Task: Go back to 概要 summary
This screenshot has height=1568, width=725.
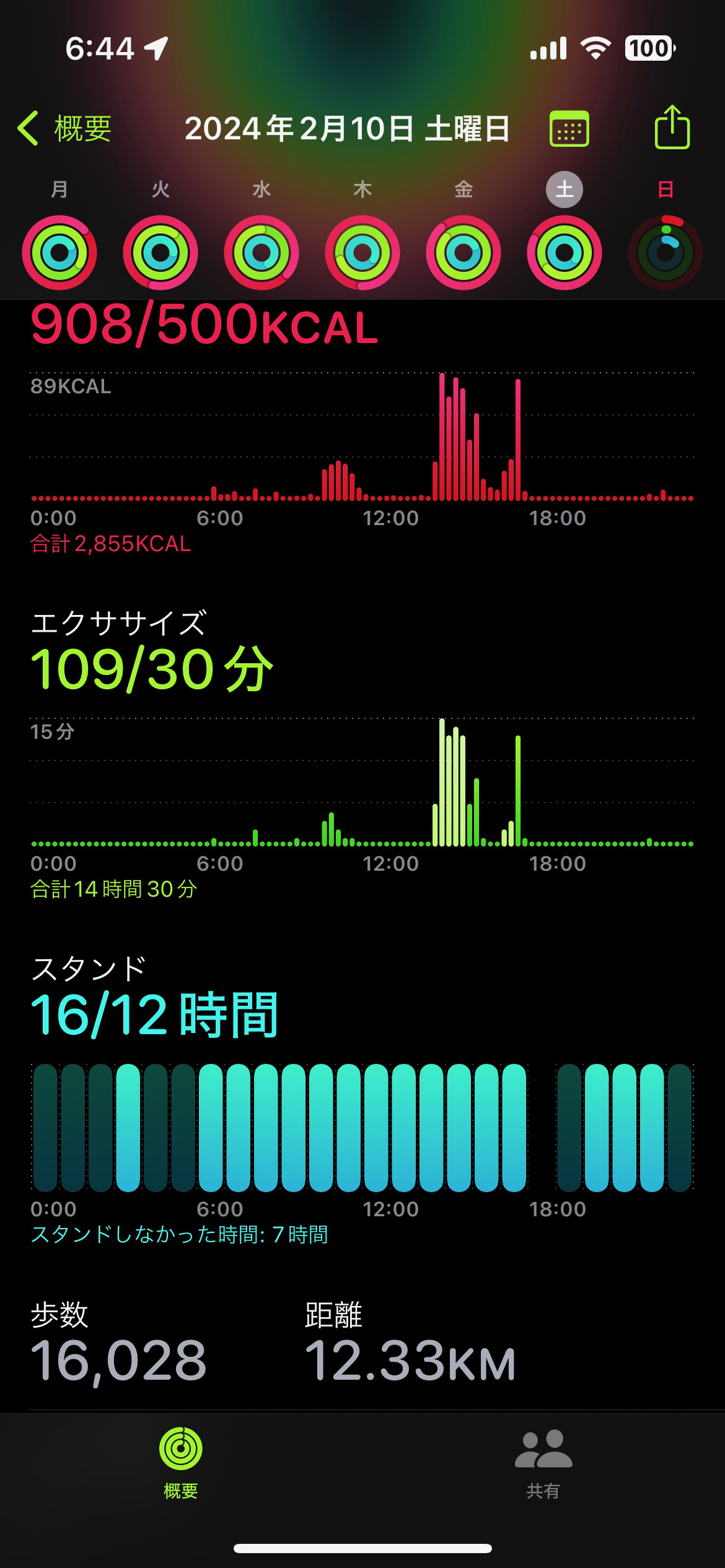Action: (x=64, y=129)
